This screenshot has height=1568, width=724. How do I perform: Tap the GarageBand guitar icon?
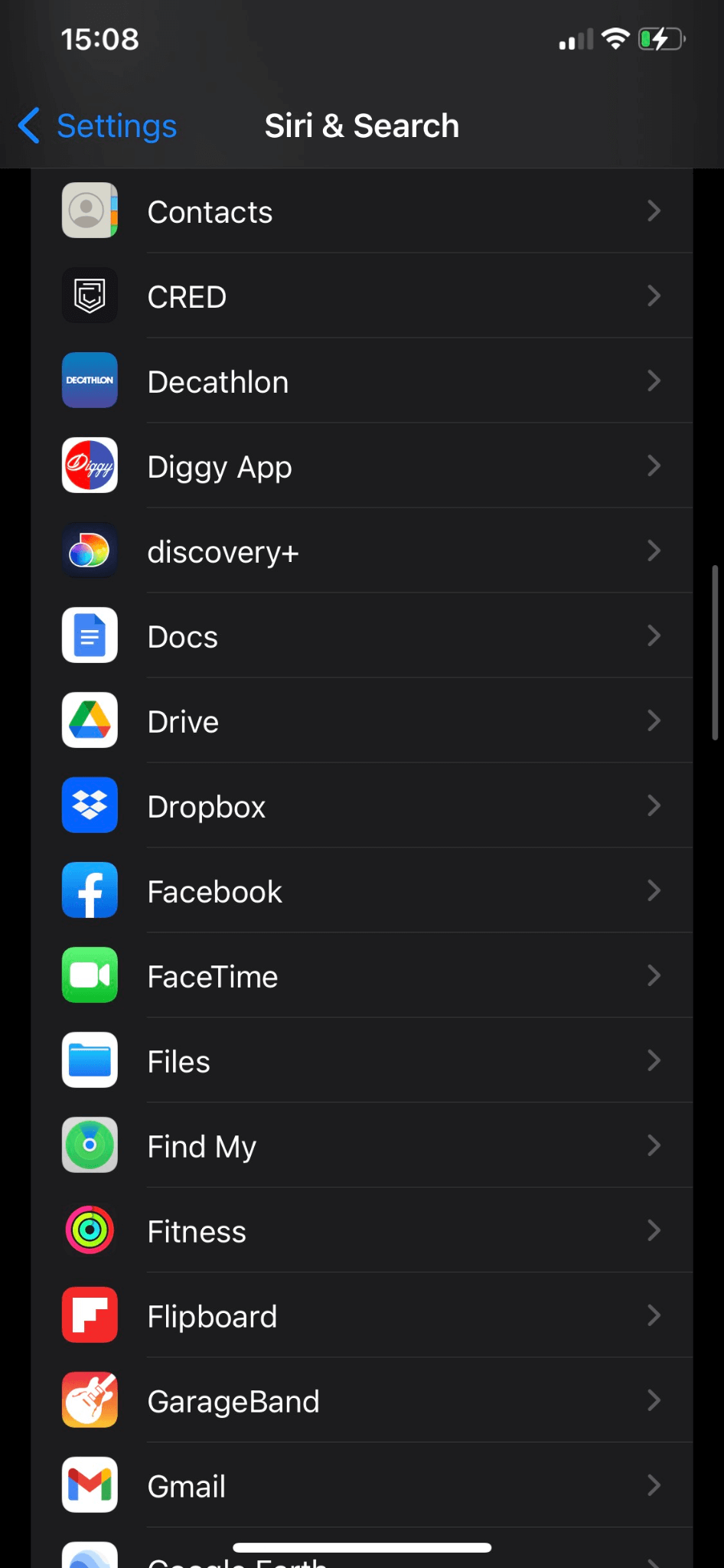pos(90,1399)
